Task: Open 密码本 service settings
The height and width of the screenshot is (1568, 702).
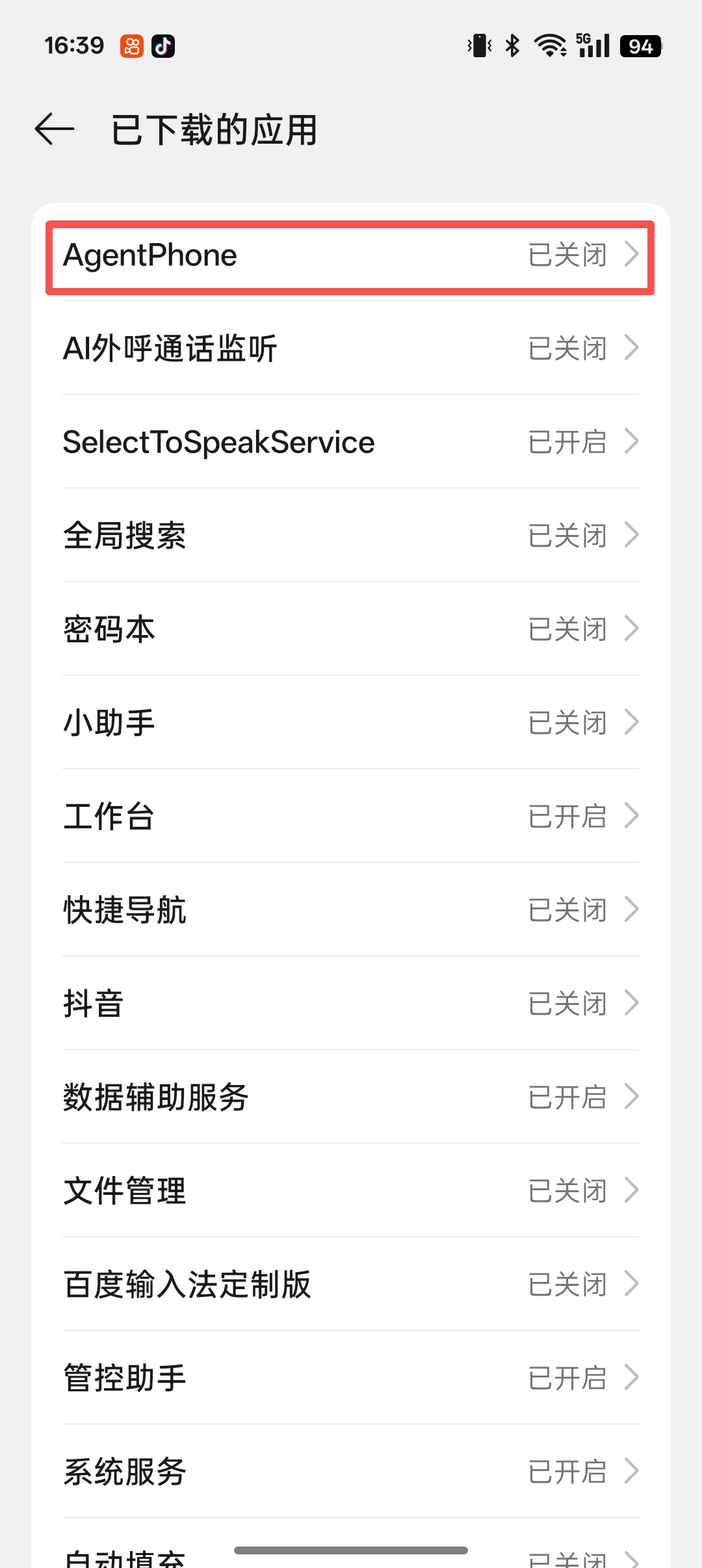Action: tap(350, 629)
